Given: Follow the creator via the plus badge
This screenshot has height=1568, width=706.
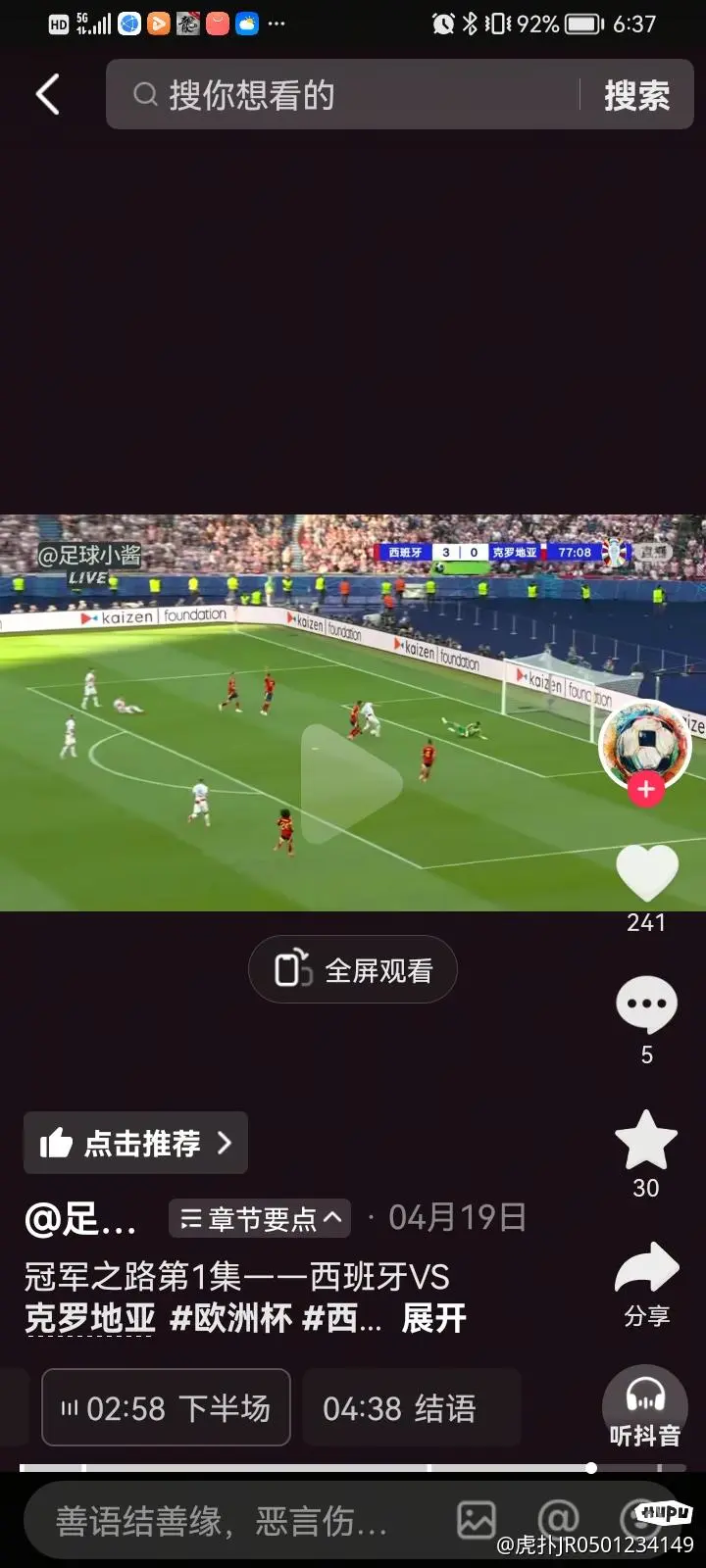Looking at the screenshot, I should click(645, 789).
